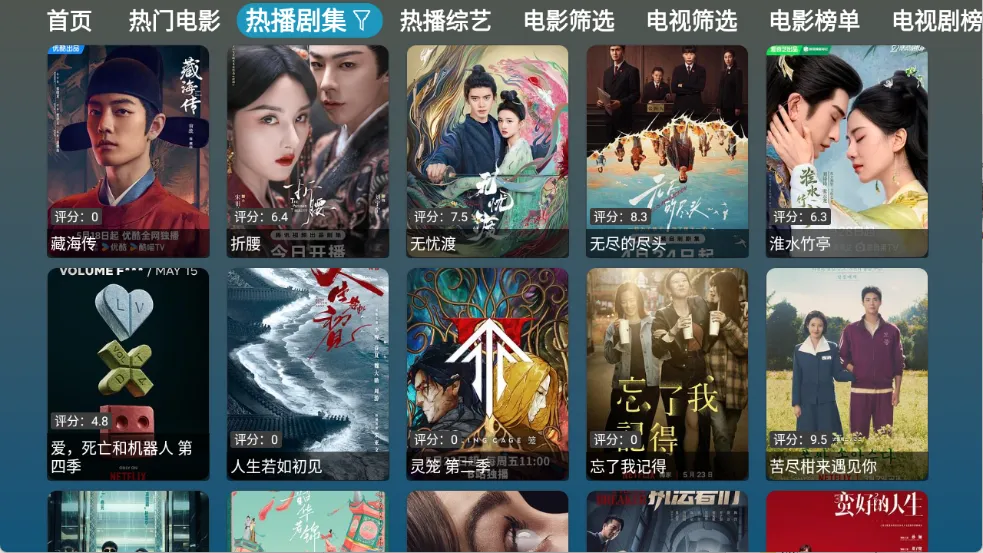Viewport: 983px width, 553px height.
Task: Switch to 电视筛选 tab
Action: (691, 20)
